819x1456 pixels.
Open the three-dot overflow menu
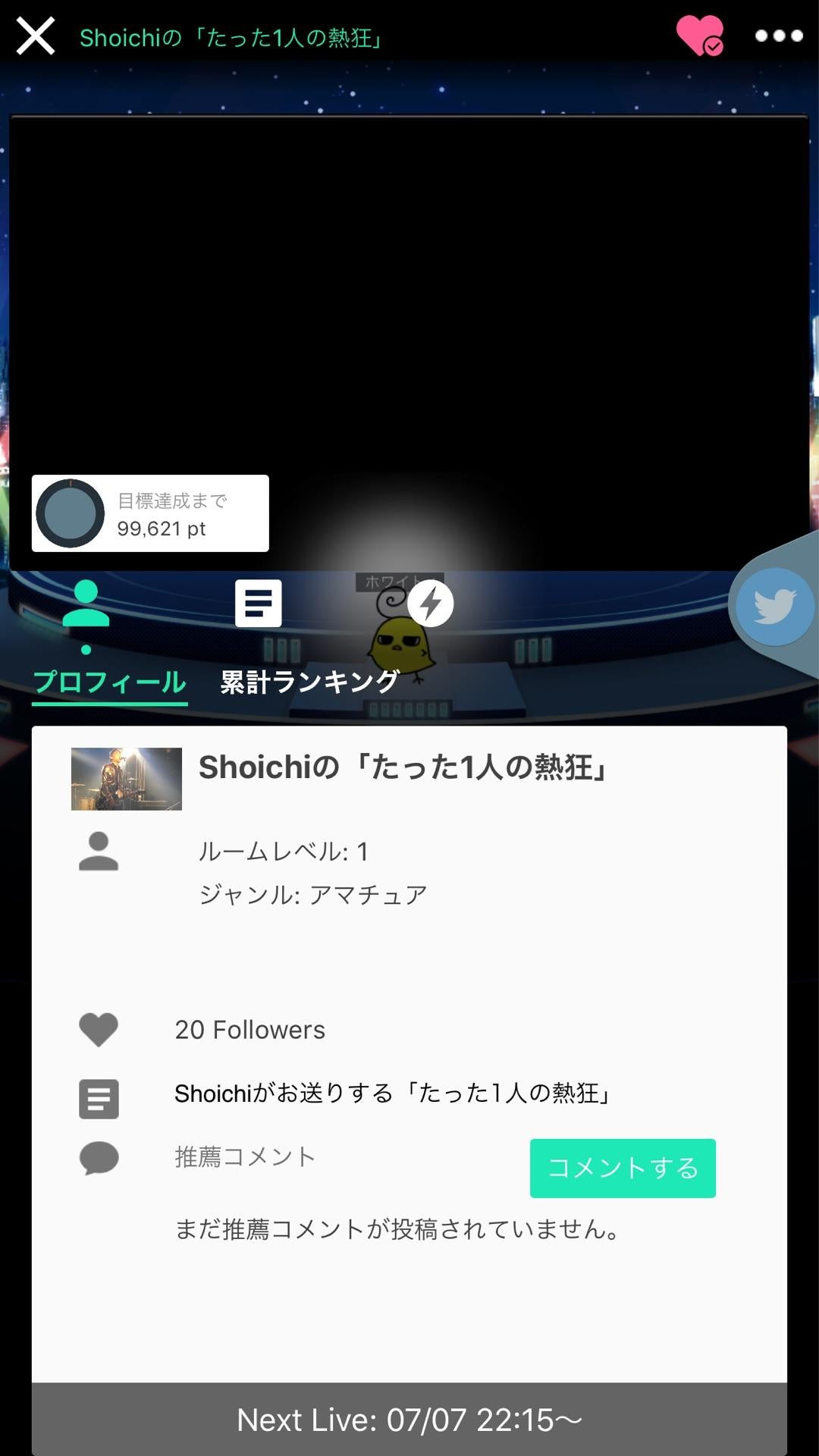click(x=780, y=35)
